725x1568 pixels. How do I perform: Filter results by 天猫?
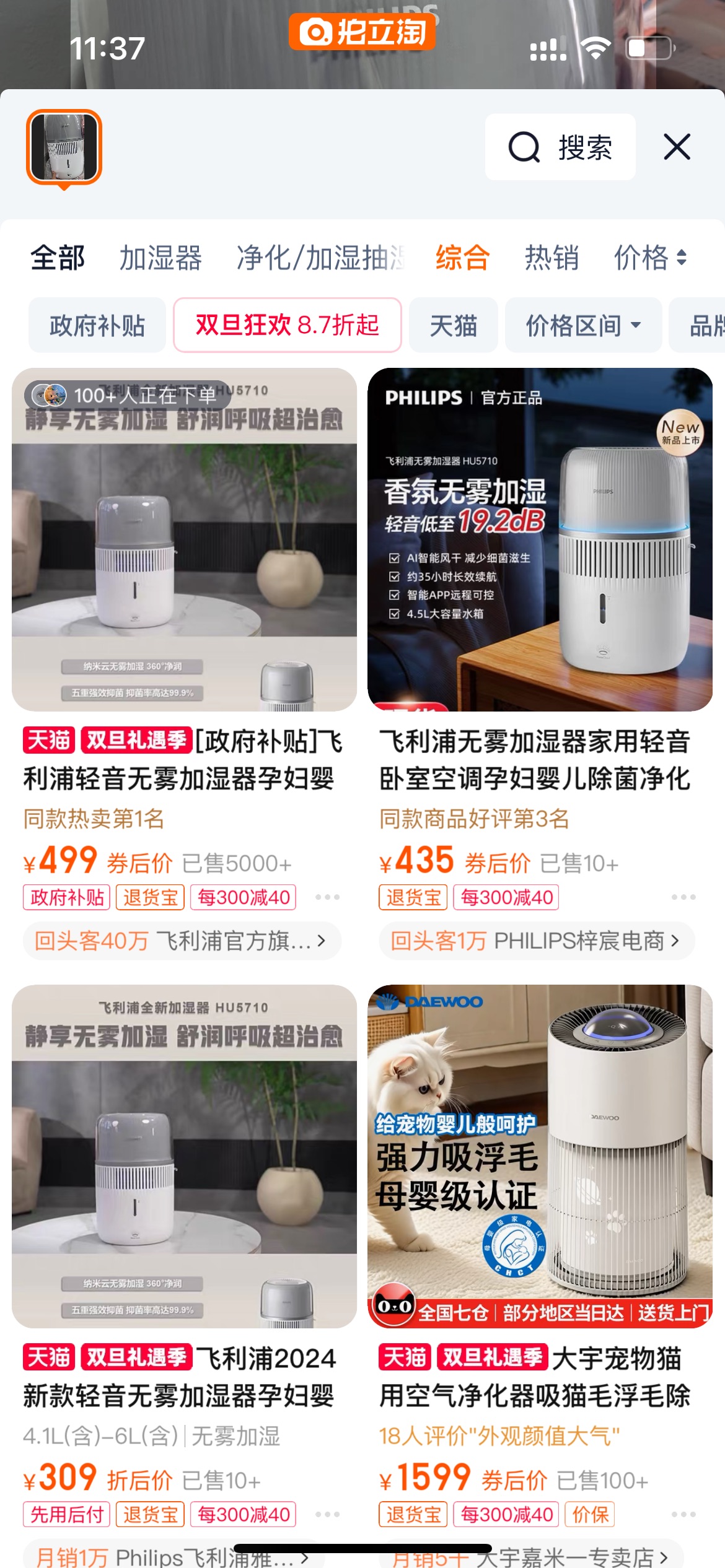tap(453, 325)
